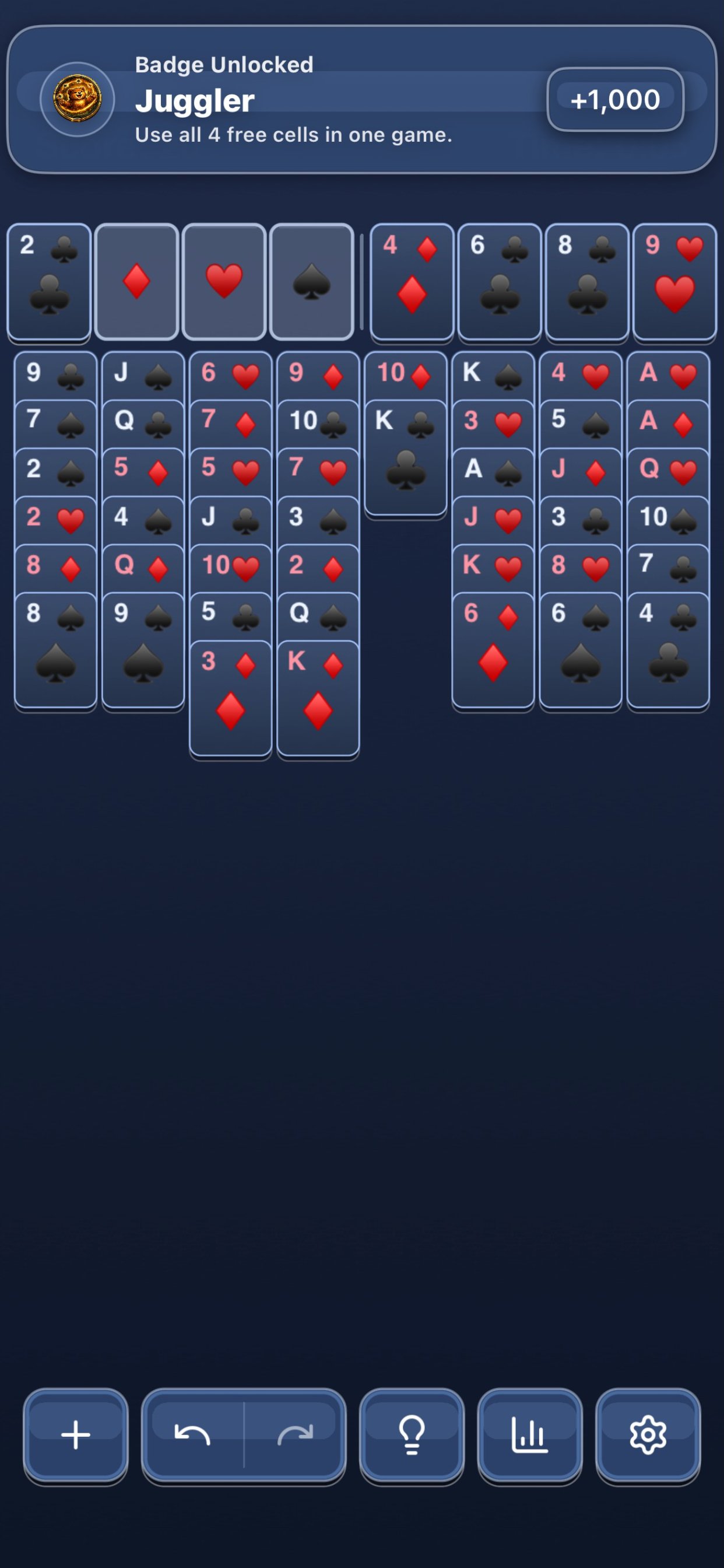Viewport: 724px width, 1568px height.
Task: Tap the 9 of spades card
Action: [x=143, y=649]
